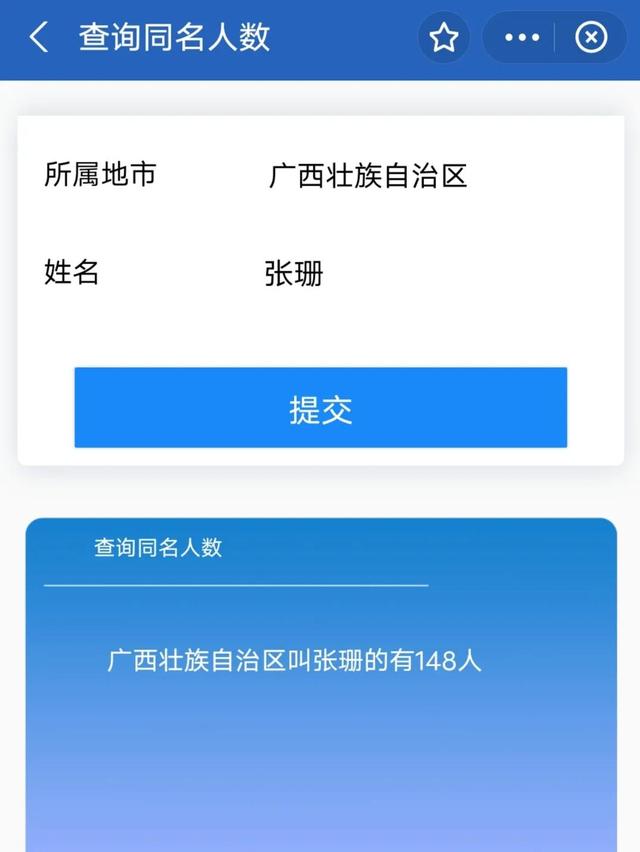Favorite this mini program with the star
The image size is (640, 852).
pos(443,38)
